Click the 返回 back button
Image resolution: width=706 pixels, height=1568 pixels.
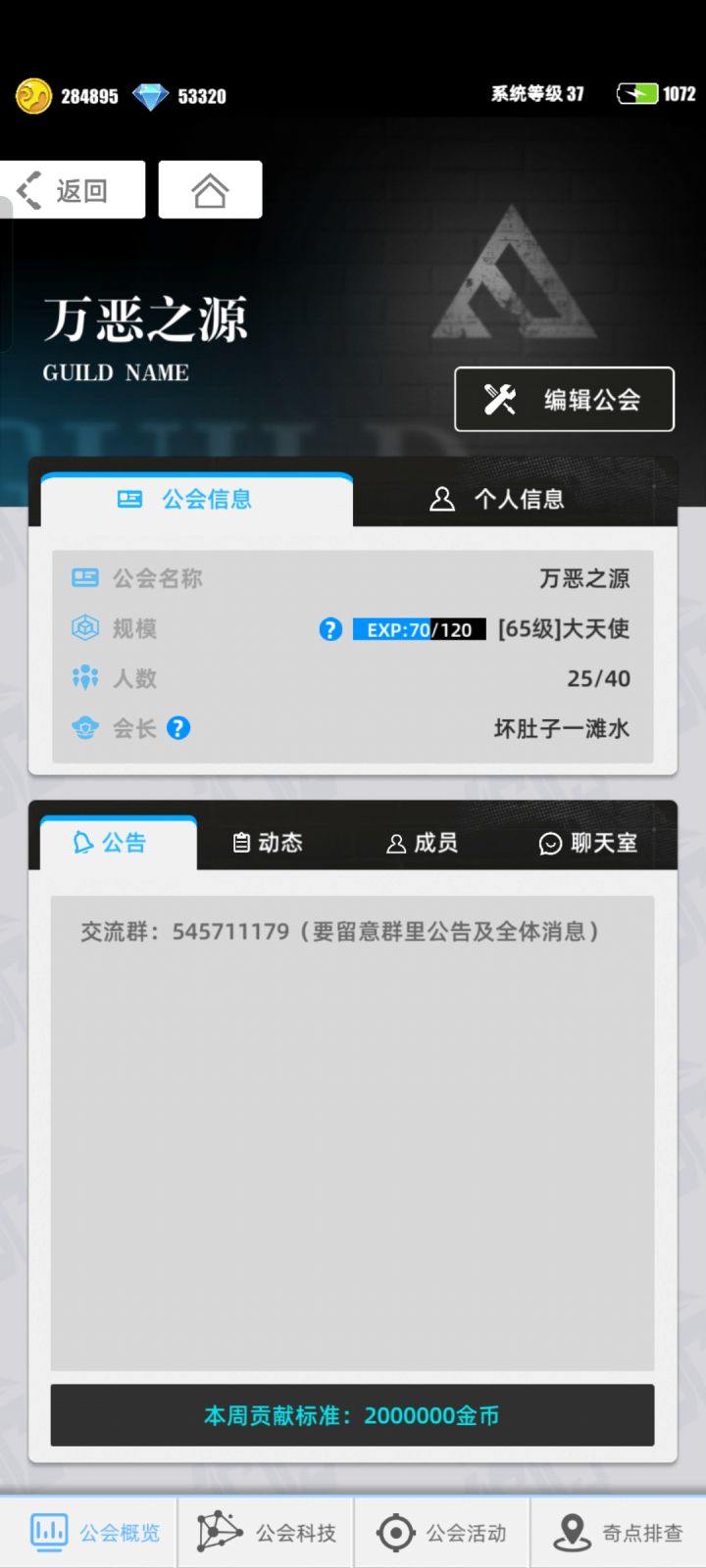[x=74, y=189]
